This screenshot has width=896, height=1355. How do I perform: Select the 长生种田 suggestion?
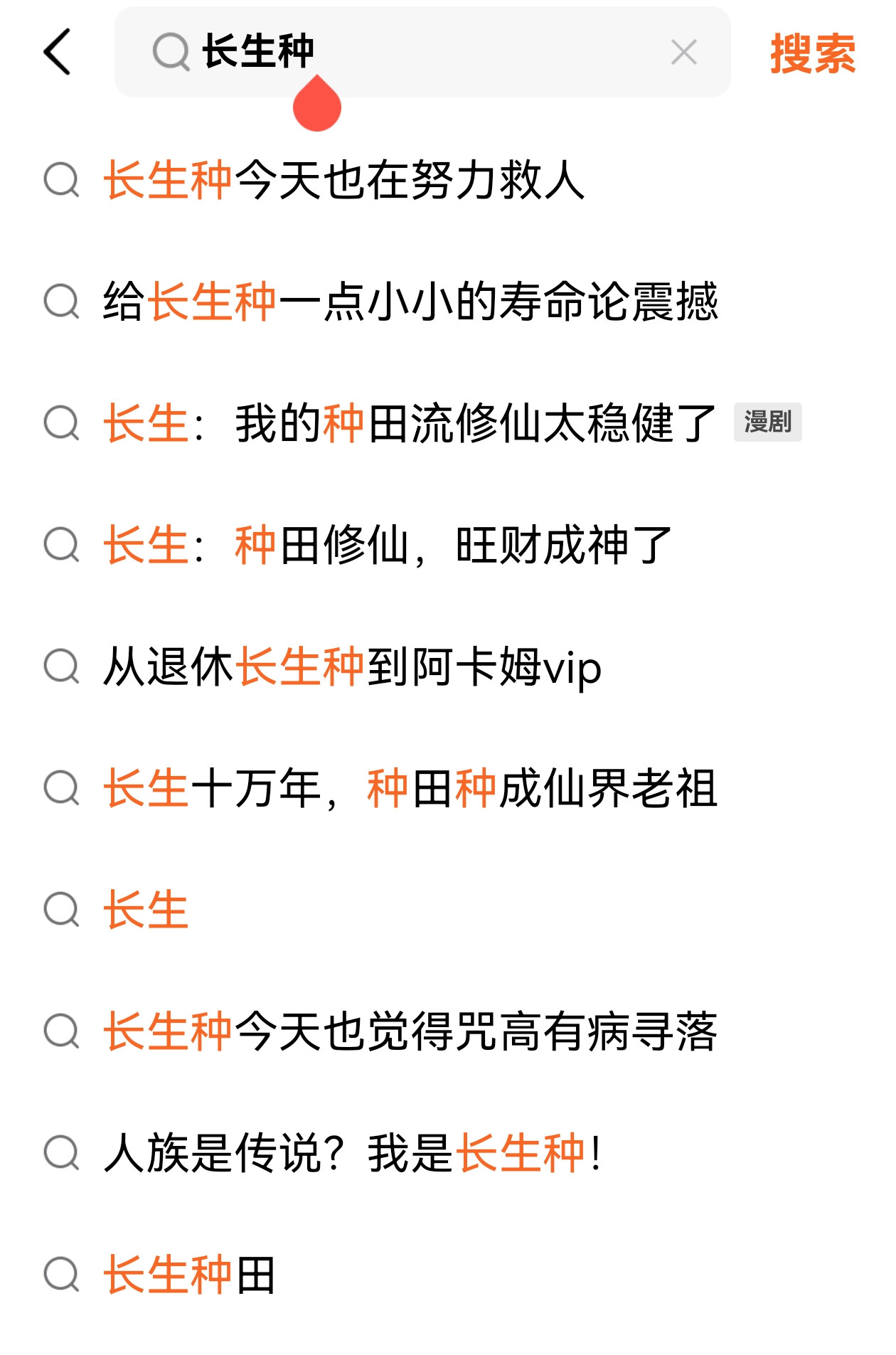coord(189,1275)
